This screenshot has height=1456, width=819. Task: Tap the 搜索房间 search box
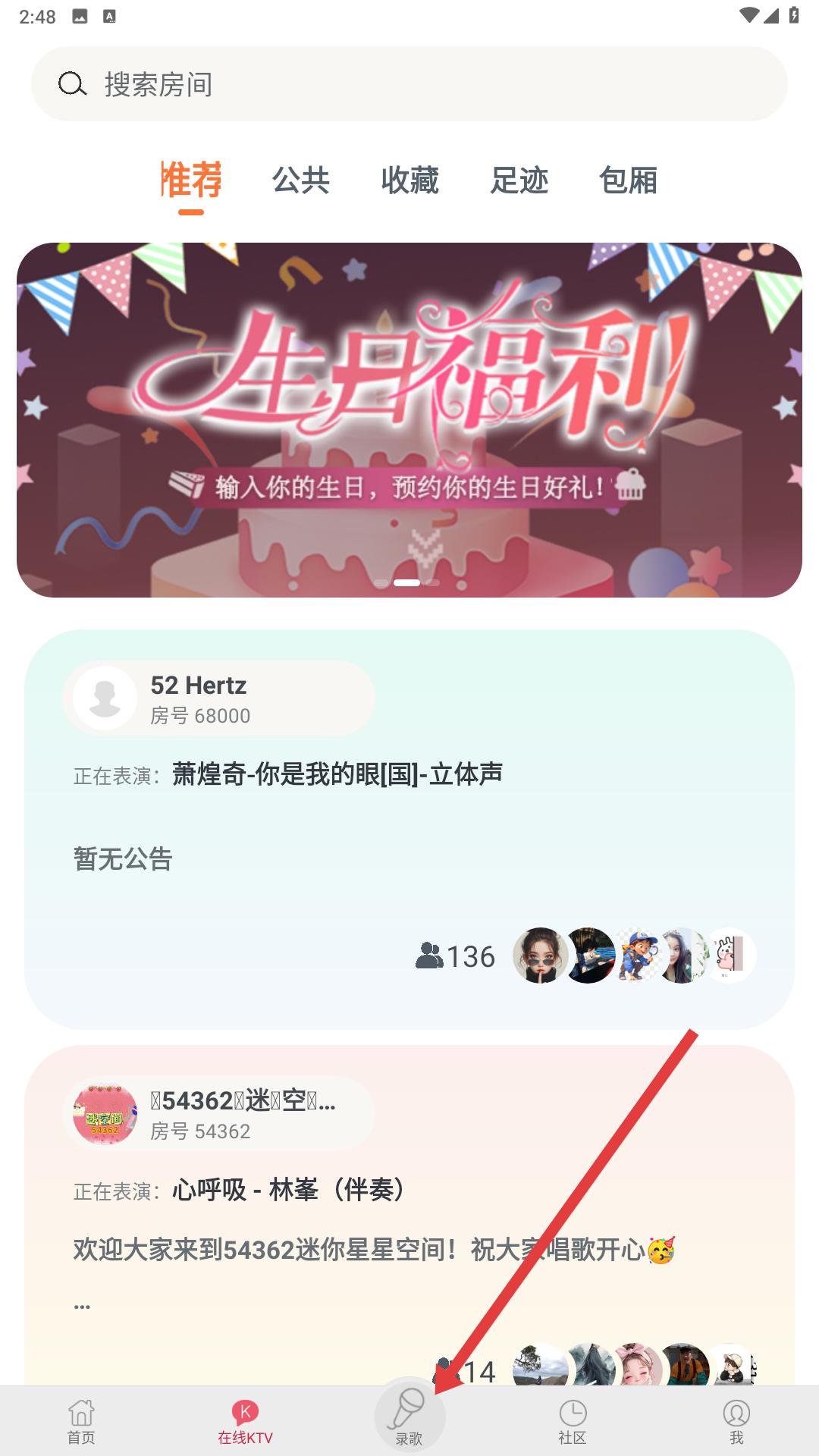[x=409, y=84]
